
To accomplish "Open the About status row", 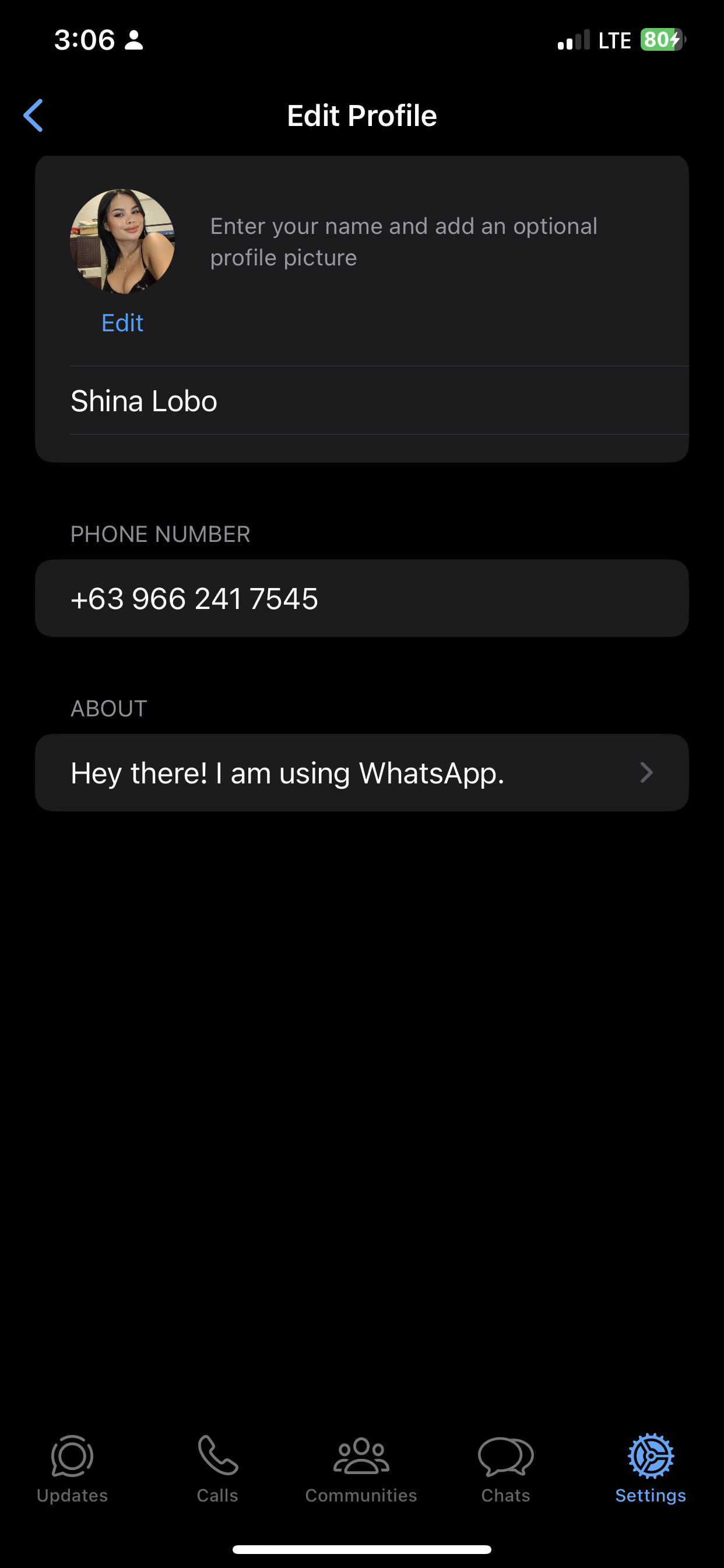I will [362, 772].
